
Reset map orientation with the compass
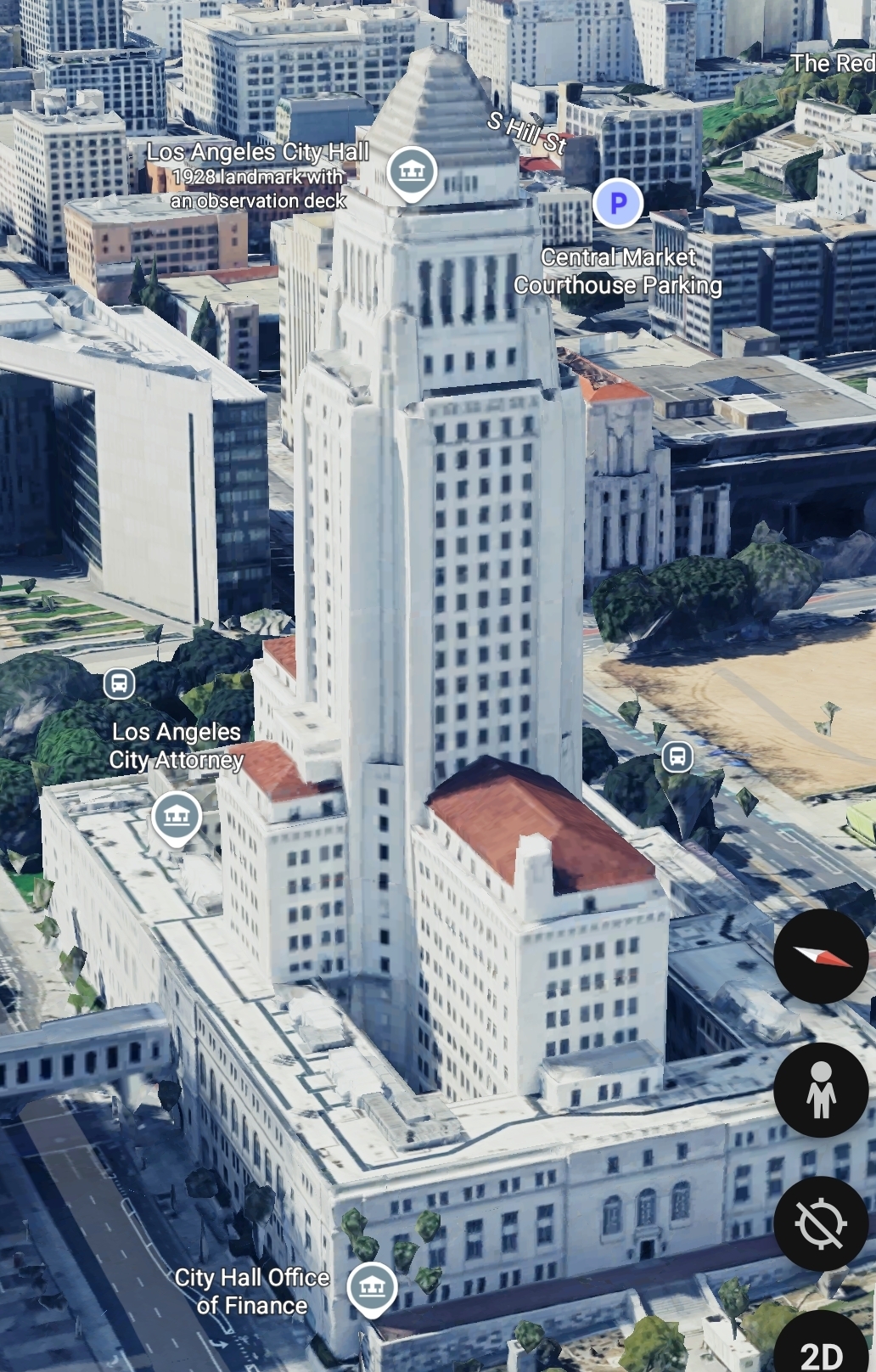tap(820, 957)
